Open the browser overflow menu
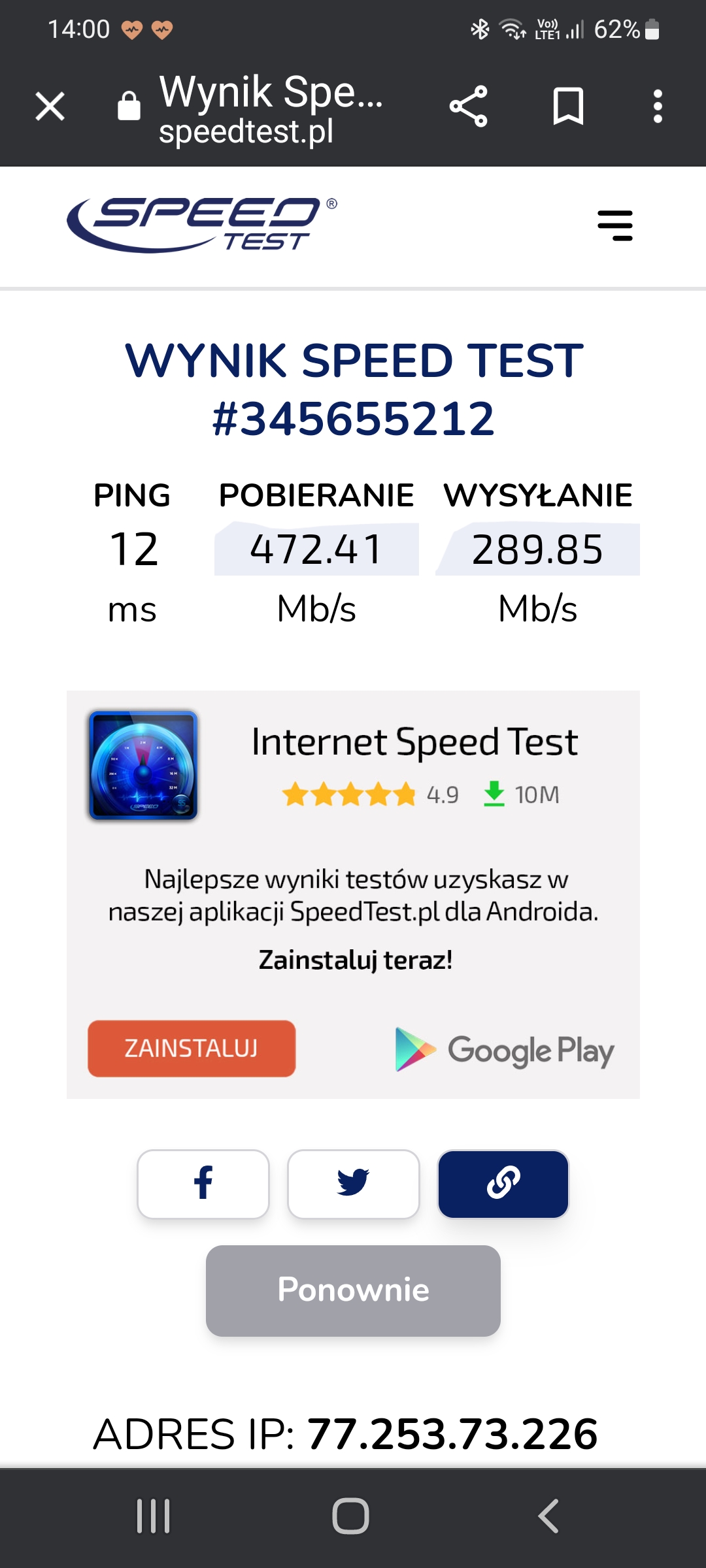The height and width of the screenshot is (1568, 706). pyautogui.click(x=658, y=106)
